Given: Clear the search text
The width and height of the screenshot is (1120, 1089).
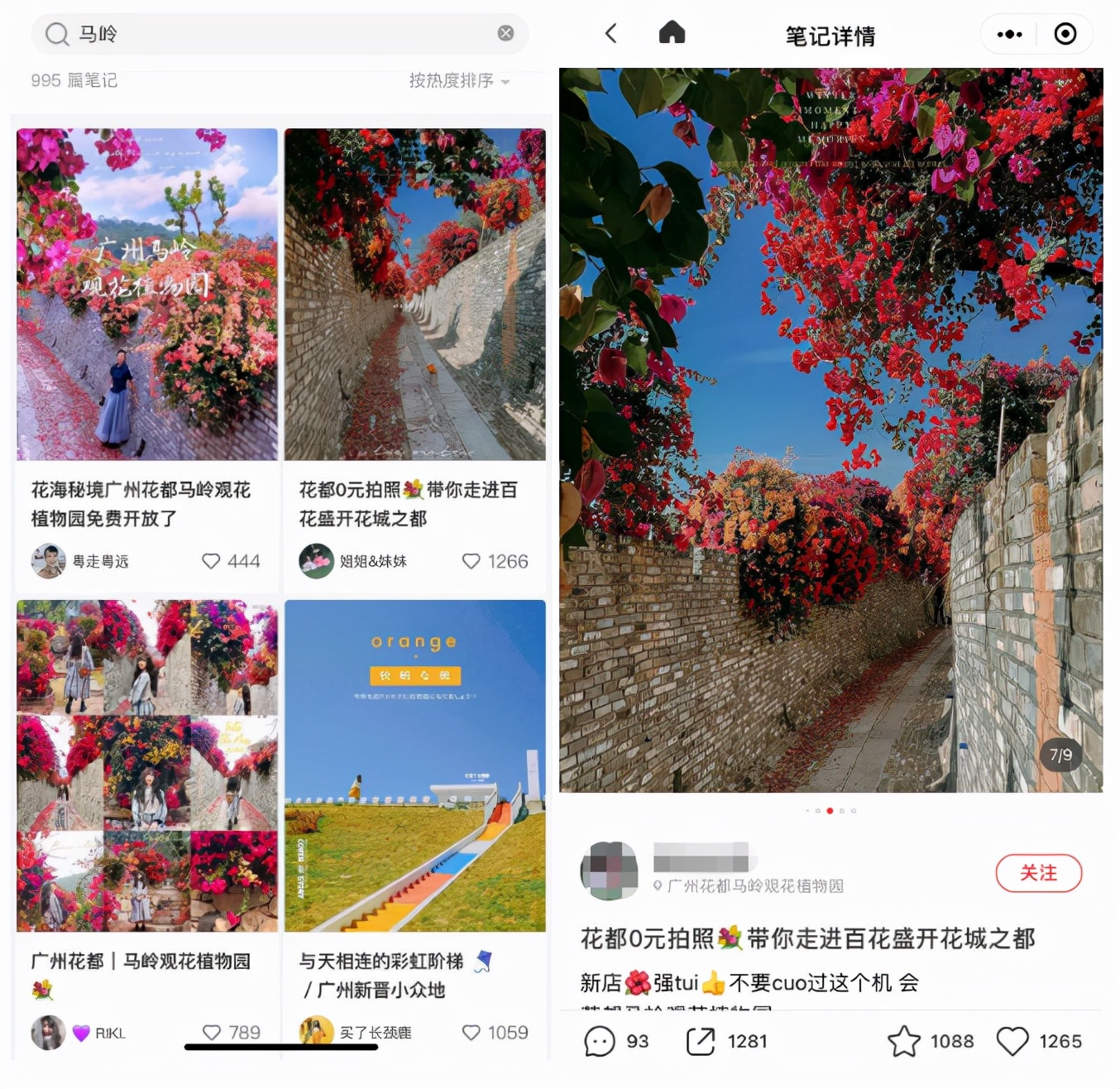Looking at the screenshot, I should point(505,33).
